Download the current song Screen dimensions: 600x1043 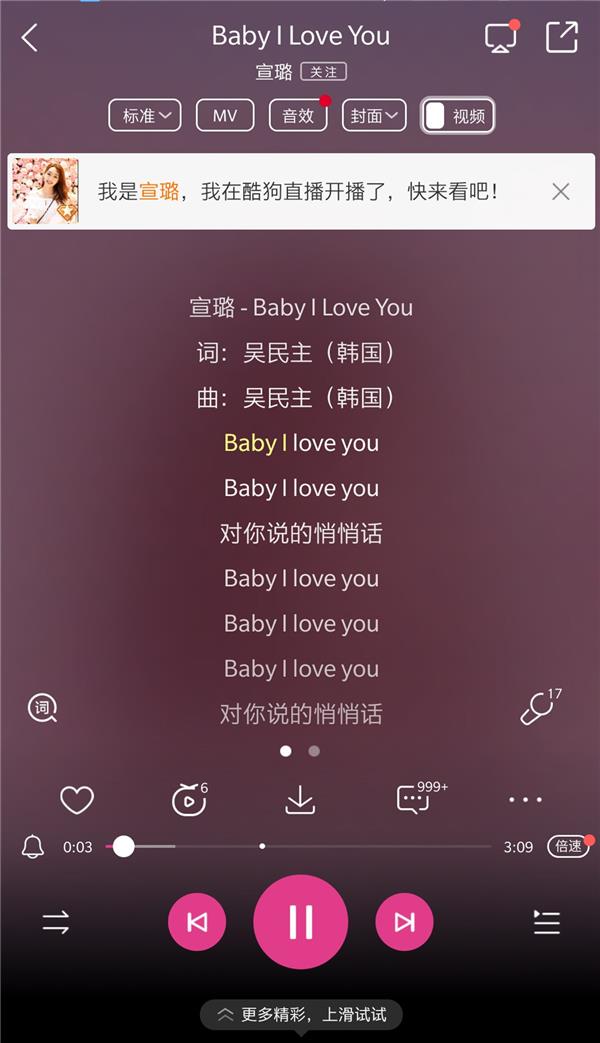[300, 800]
